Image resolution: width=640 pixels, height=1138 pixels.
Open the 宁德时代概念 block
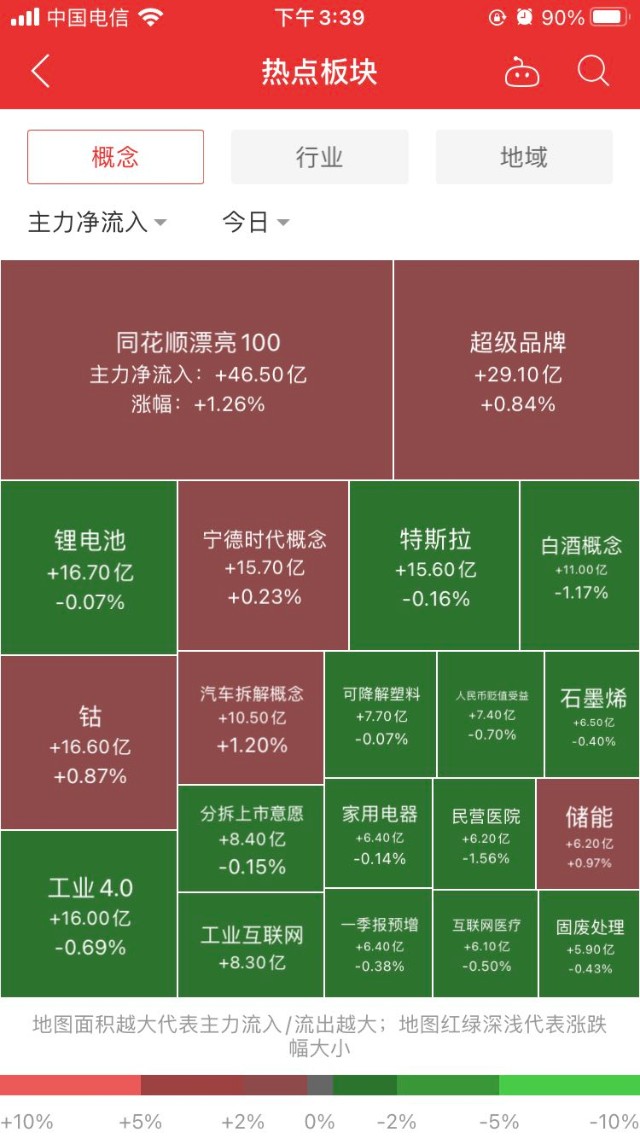(264, 566)
